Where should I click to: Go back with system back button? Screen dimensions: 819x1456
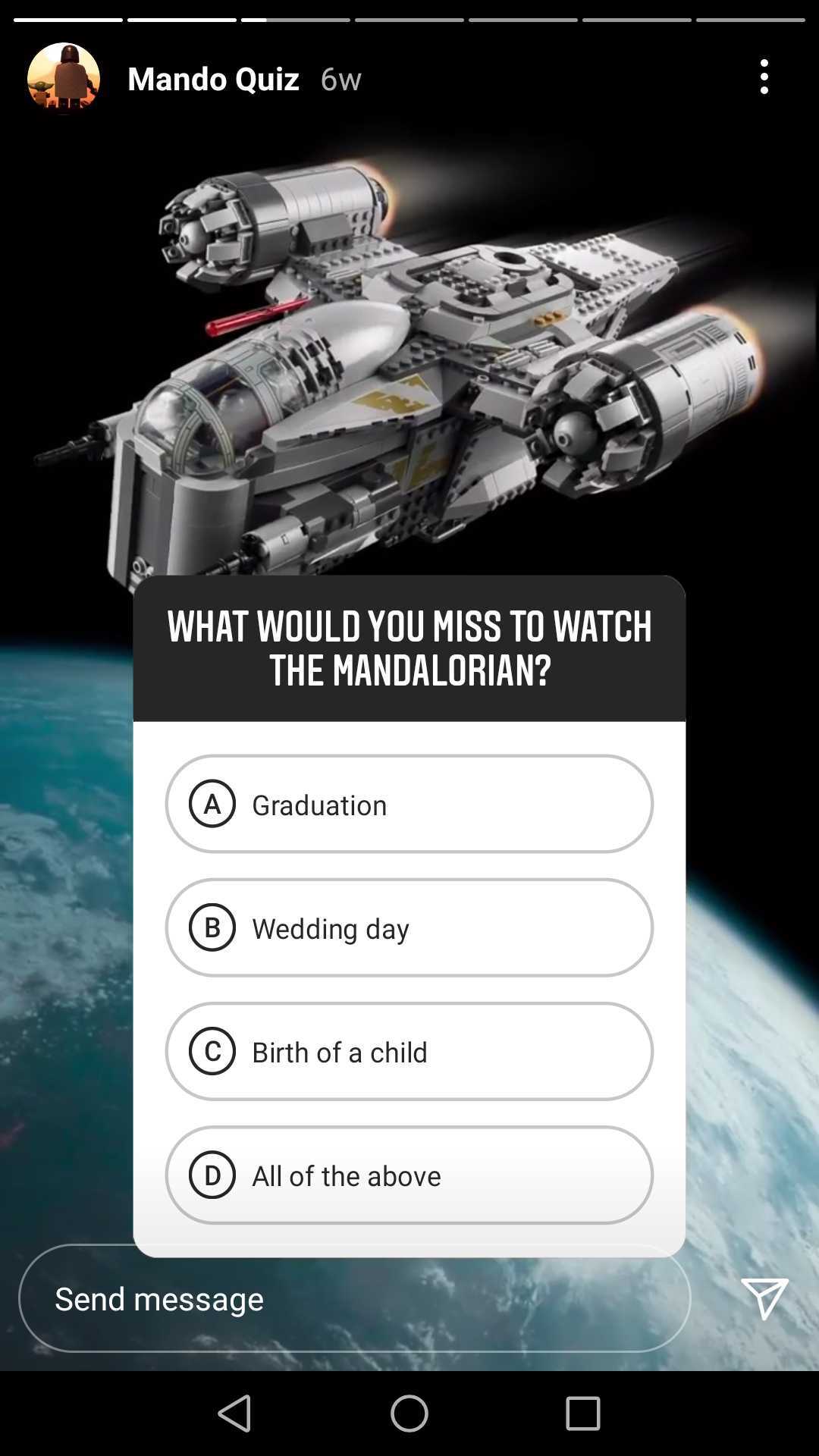click(x=234, y=1414)
